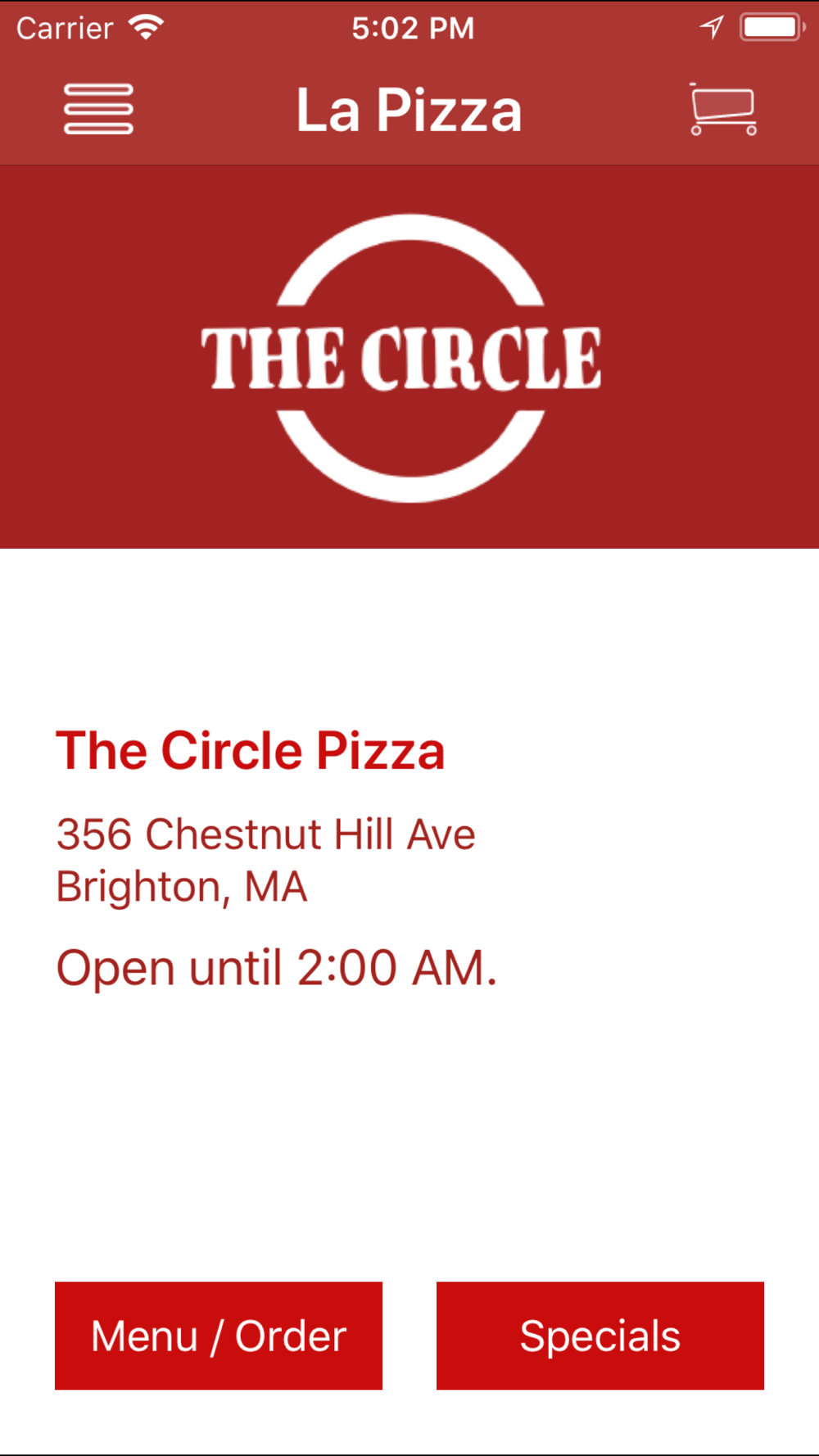Open the shopping cart
Image resolution: width=819 pixels, height=1456 pixels.
(x=722, y=109)
